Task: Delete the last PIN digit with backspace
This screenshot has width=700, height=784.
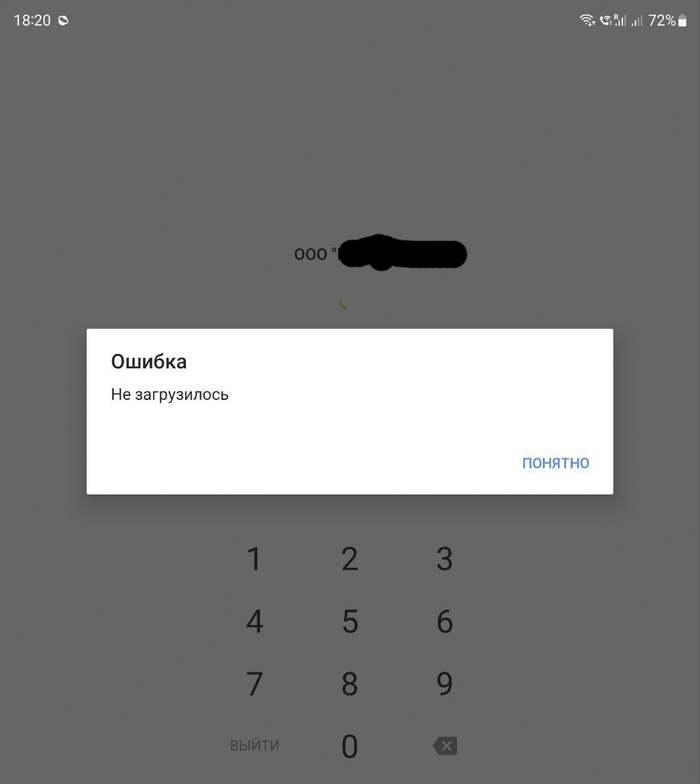Action: point(445,746)
